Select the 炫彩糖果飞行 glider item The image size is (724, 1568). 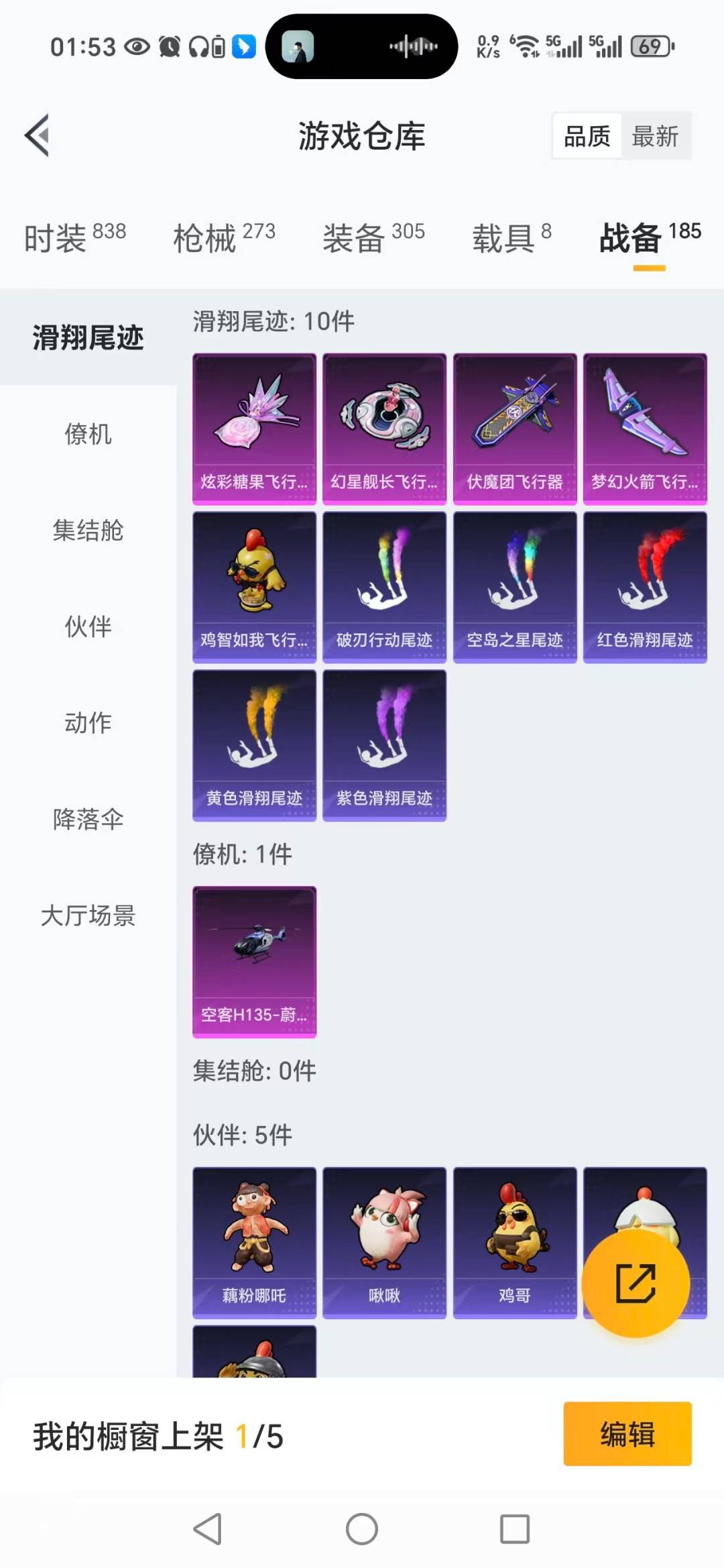254,427
